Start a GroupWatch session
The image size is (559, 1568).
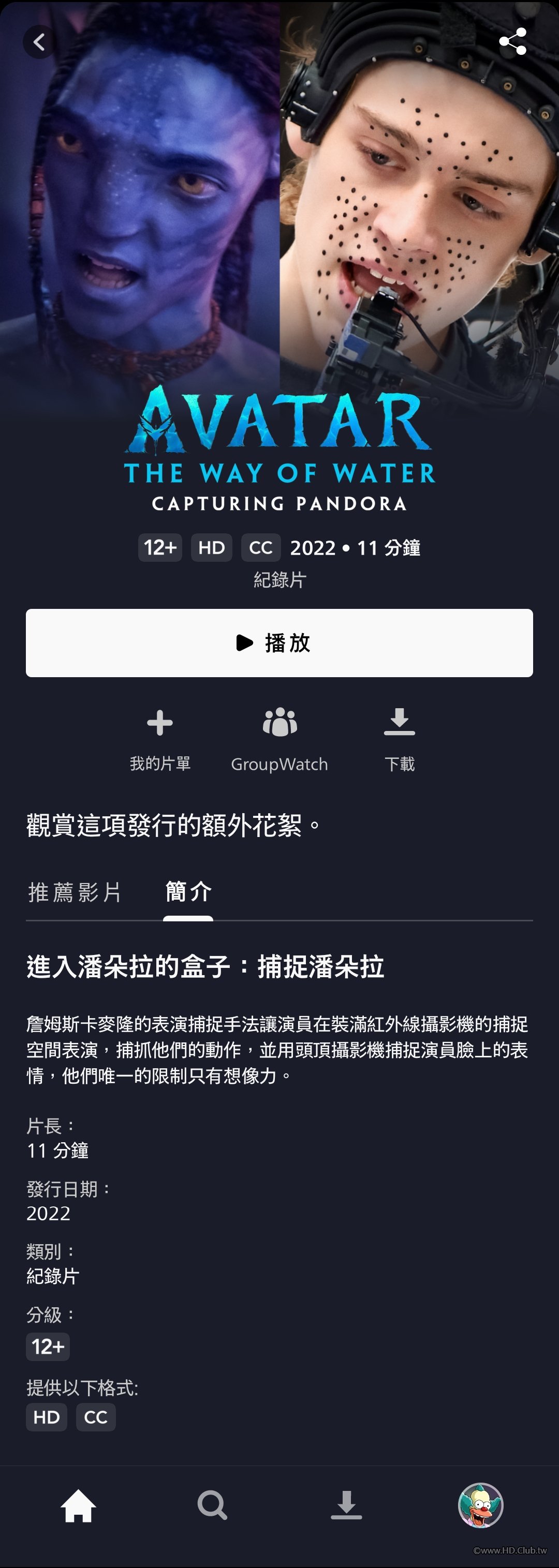pos(279,738)
